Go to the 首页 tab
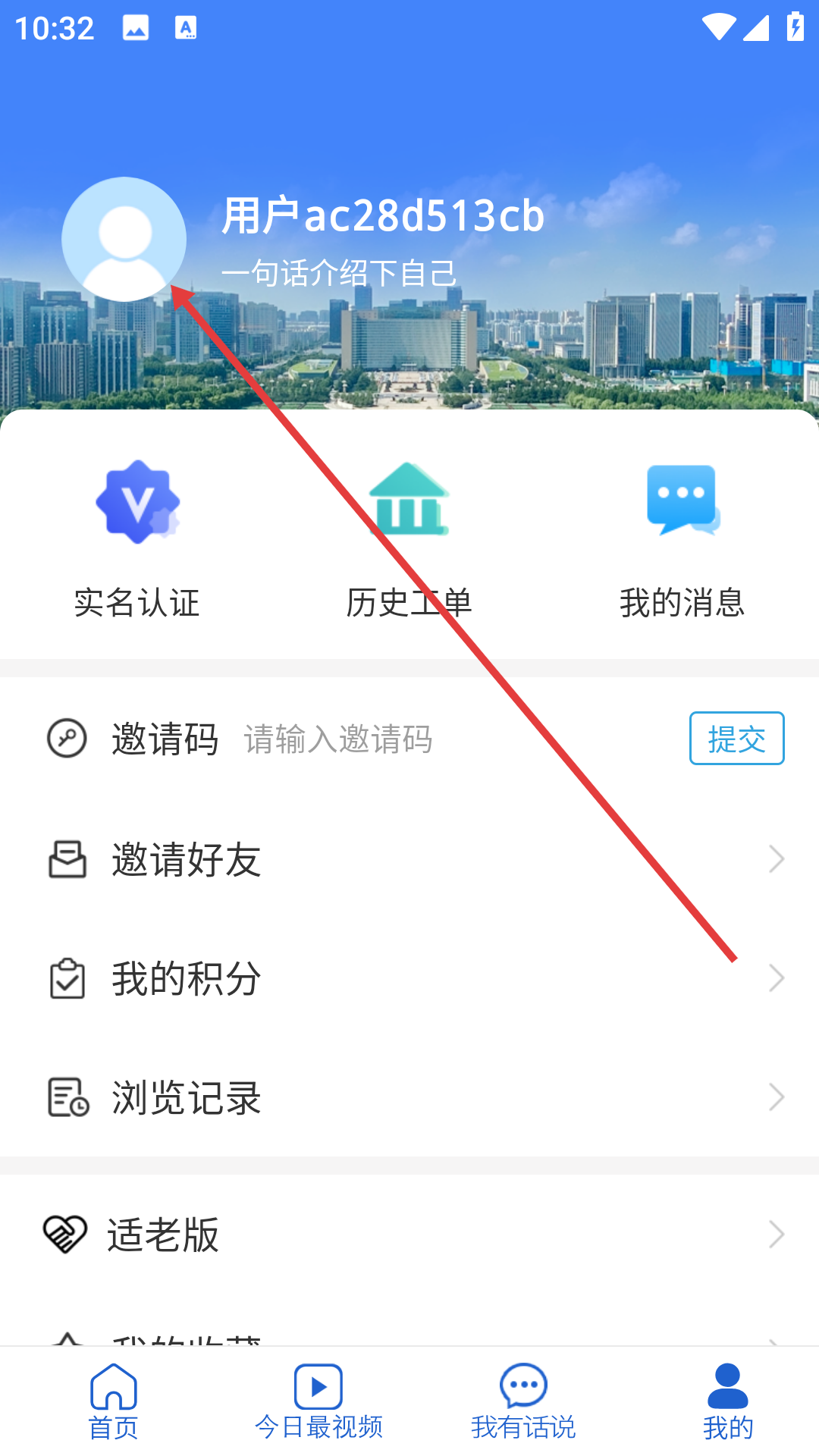Image resolution: width=819 pixels, height=1456 pixels. tap(114, 1403)
